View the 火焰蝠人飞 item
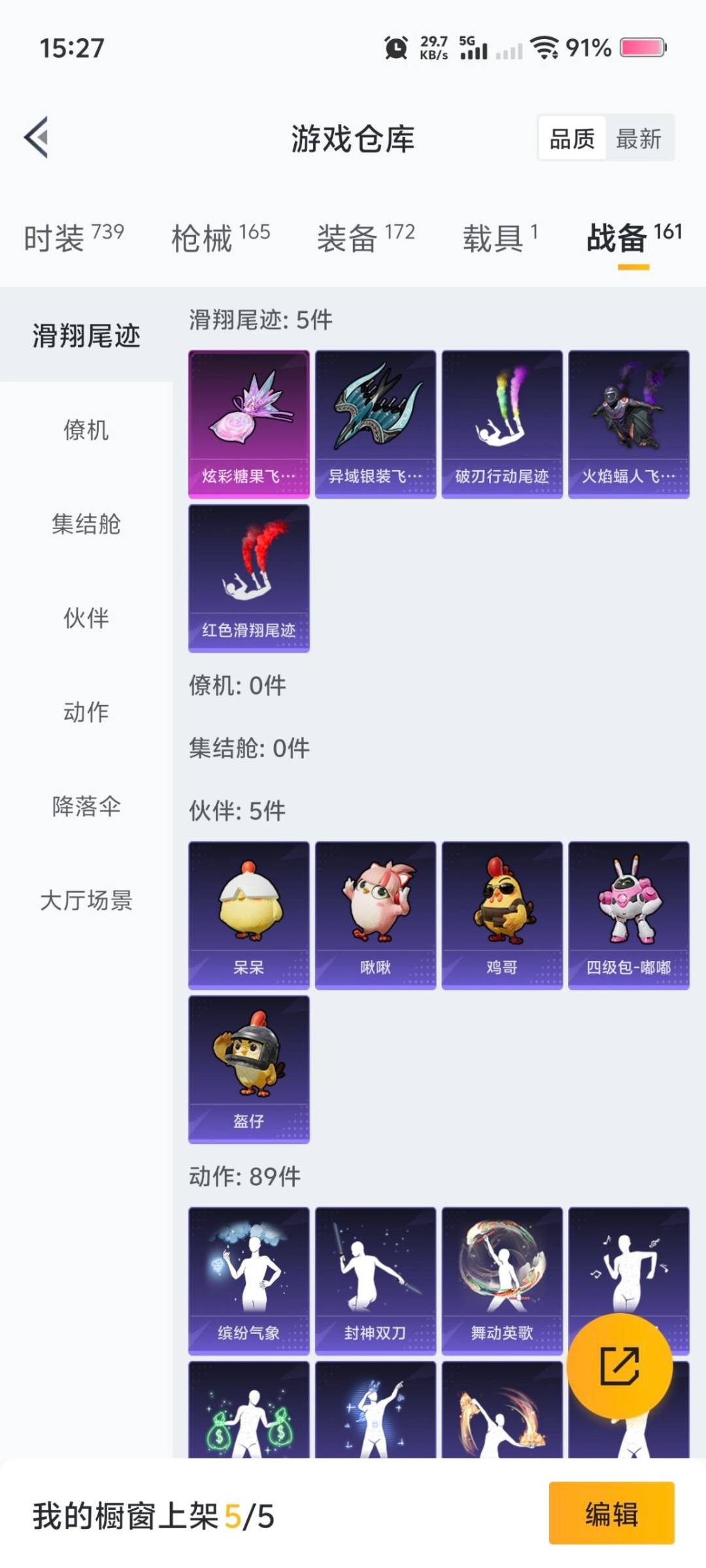This screenshot has width=706, height=1568. coord(627,421)
